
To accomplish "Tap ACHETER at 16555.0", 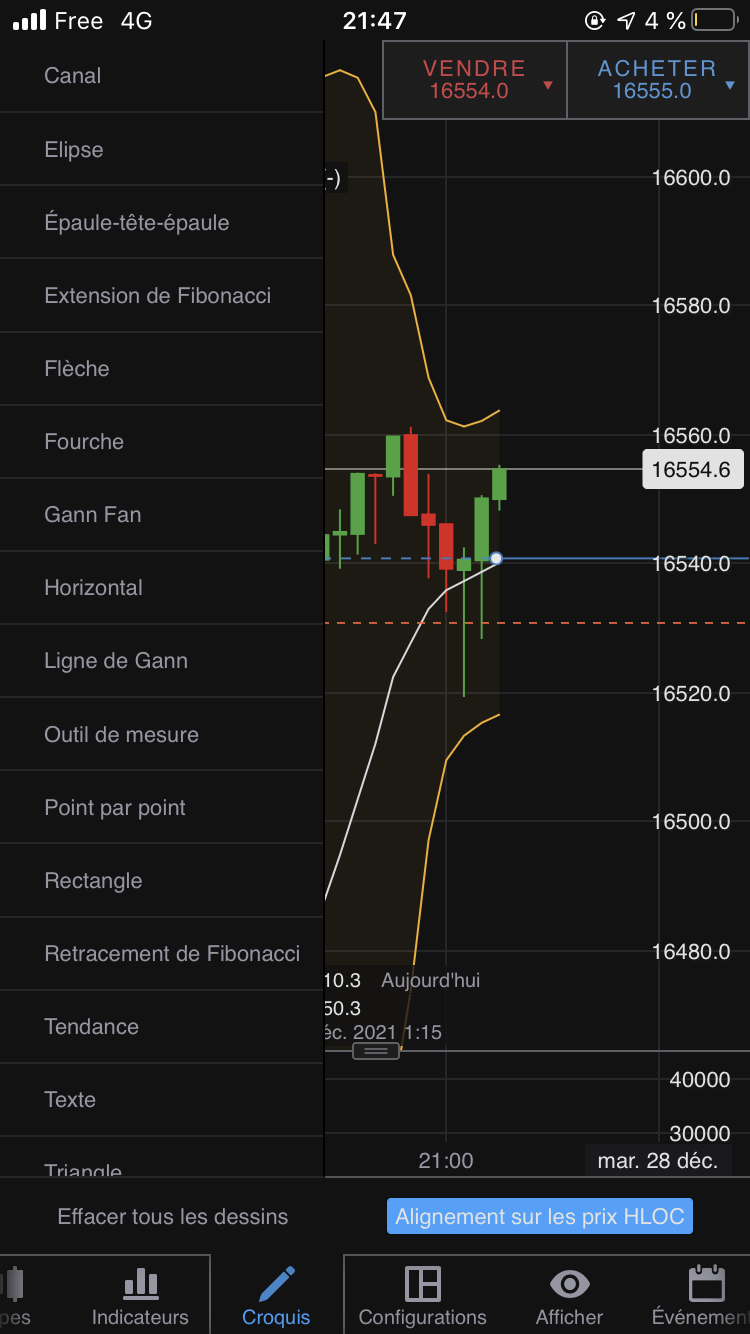I will [657, 80].
